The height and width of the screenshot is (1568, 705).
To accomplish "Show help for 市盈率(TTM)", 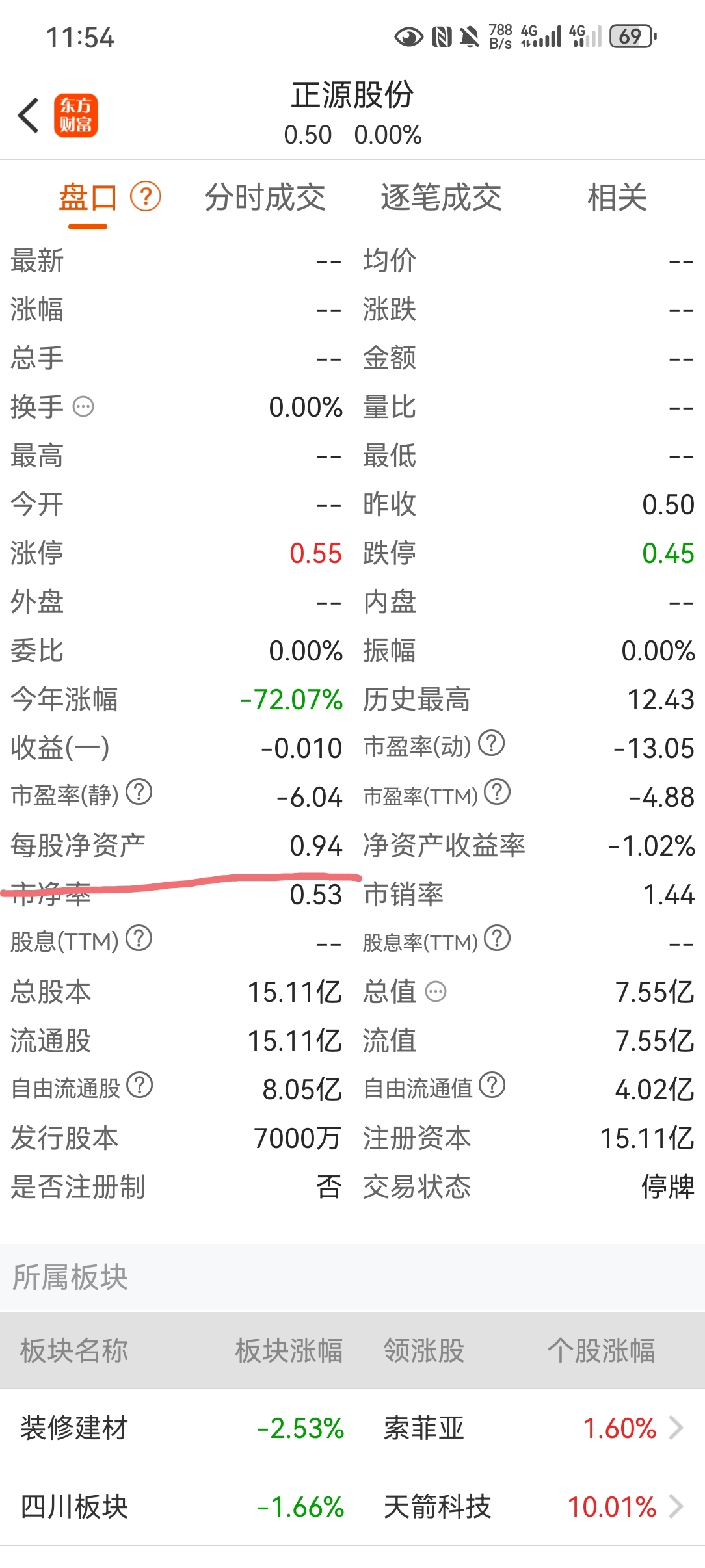I will (x=498, y=792).
